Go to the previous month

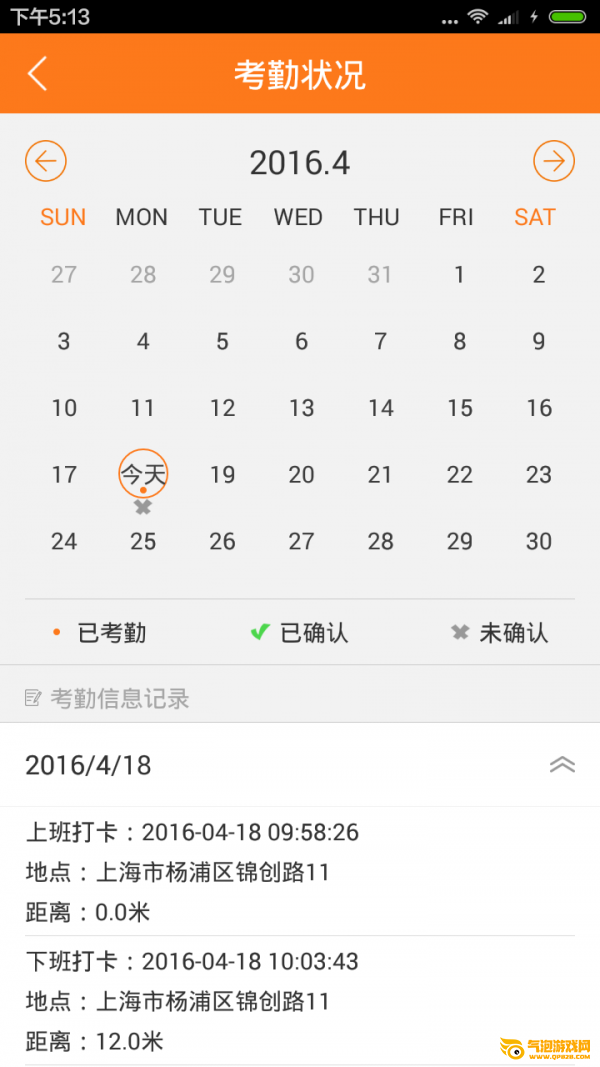click(46, 161)
